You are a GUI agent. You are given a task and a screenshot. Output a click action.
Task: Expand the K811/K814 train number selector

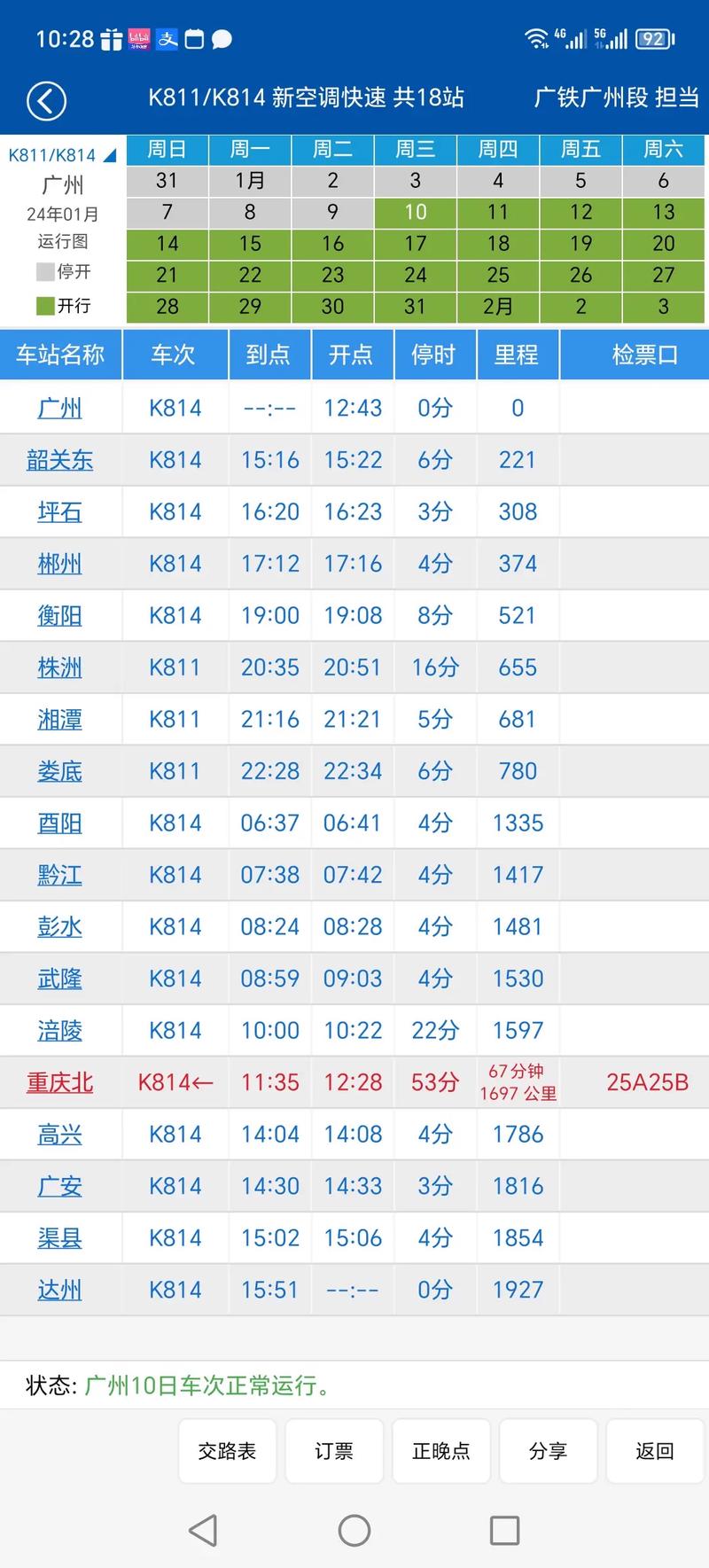click(59, 152)
